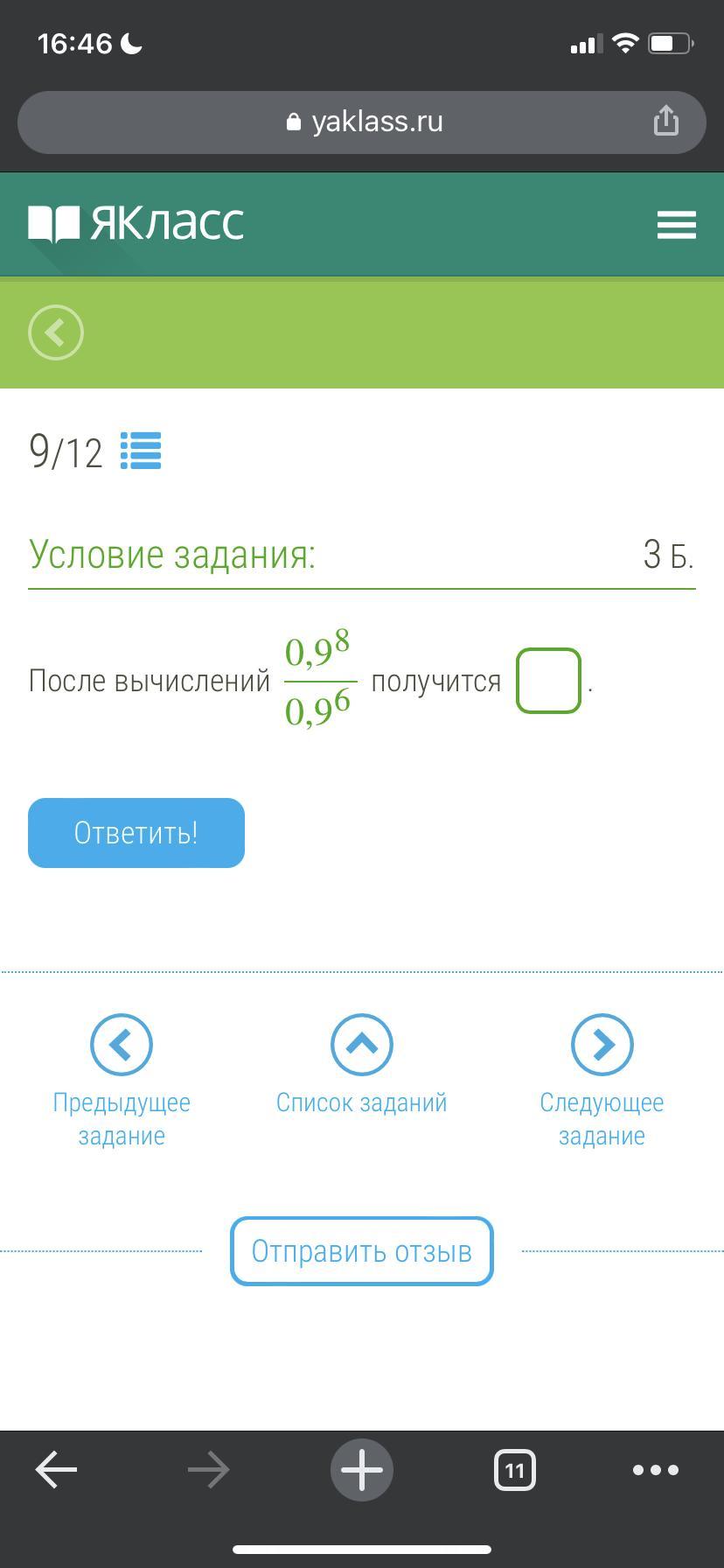This screenshot has width=724, height=1568.
Task: Open the browser's three-dot menu
Action: click(656, 1470)
